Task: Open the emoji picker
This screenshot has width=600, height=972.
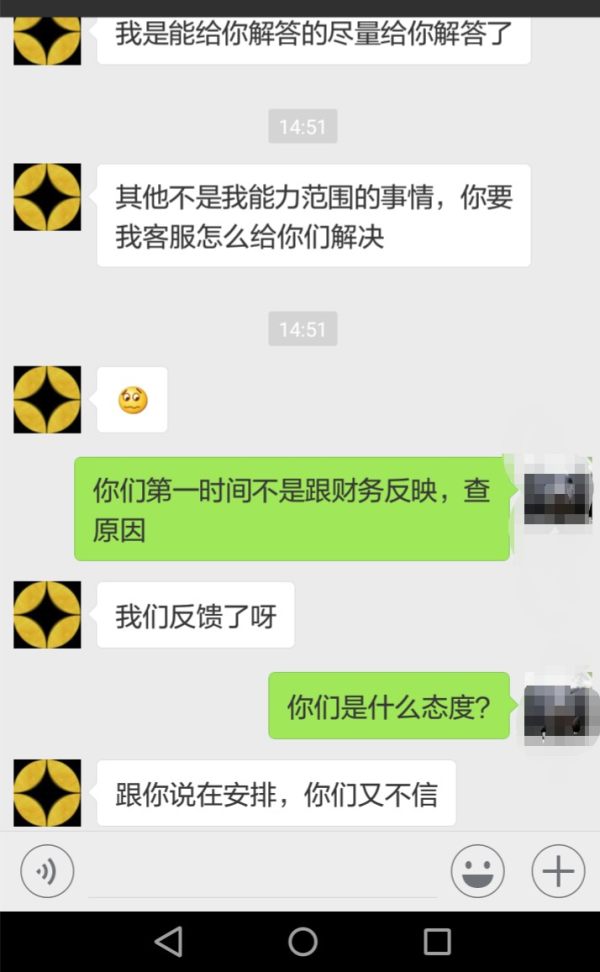Action: click(x=477, y=871)
